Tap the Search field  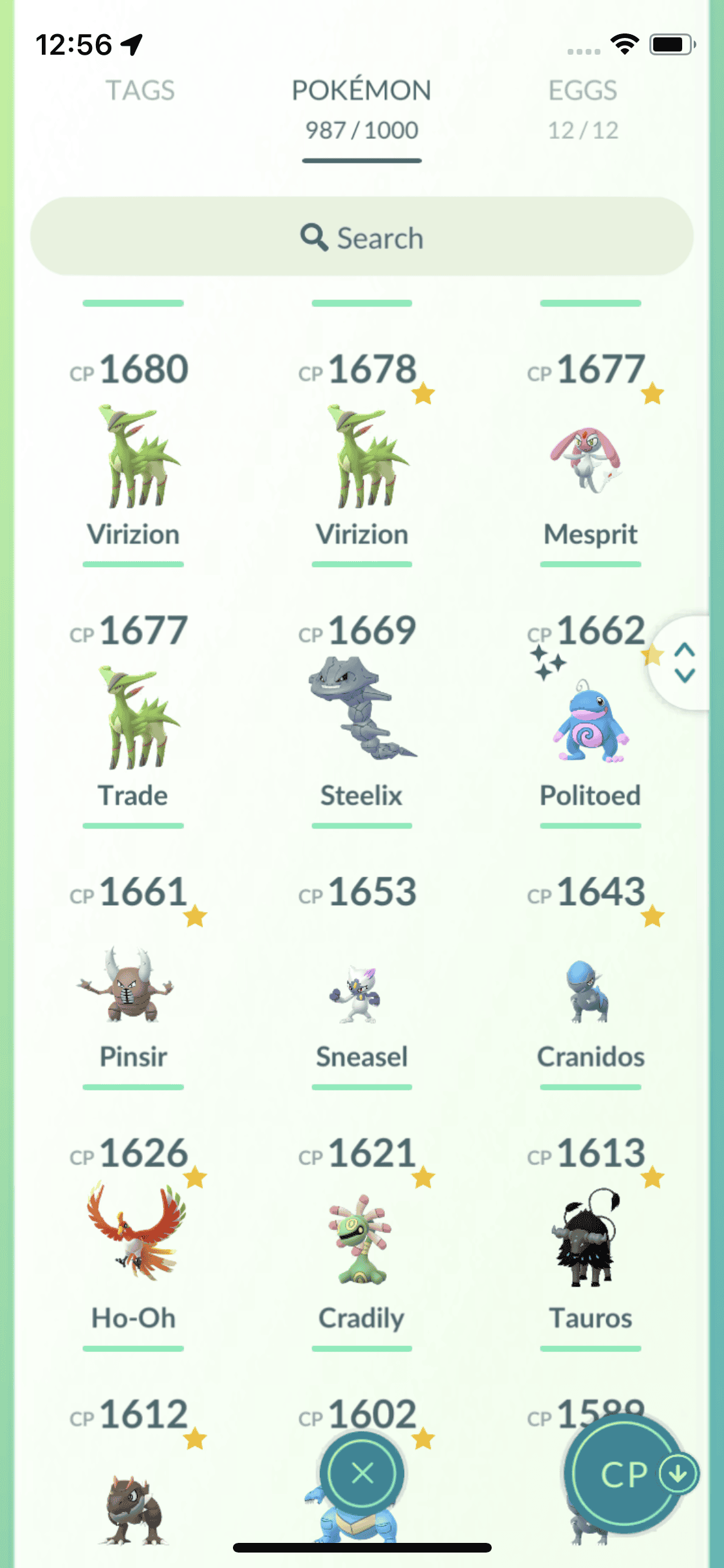[362, 237]
